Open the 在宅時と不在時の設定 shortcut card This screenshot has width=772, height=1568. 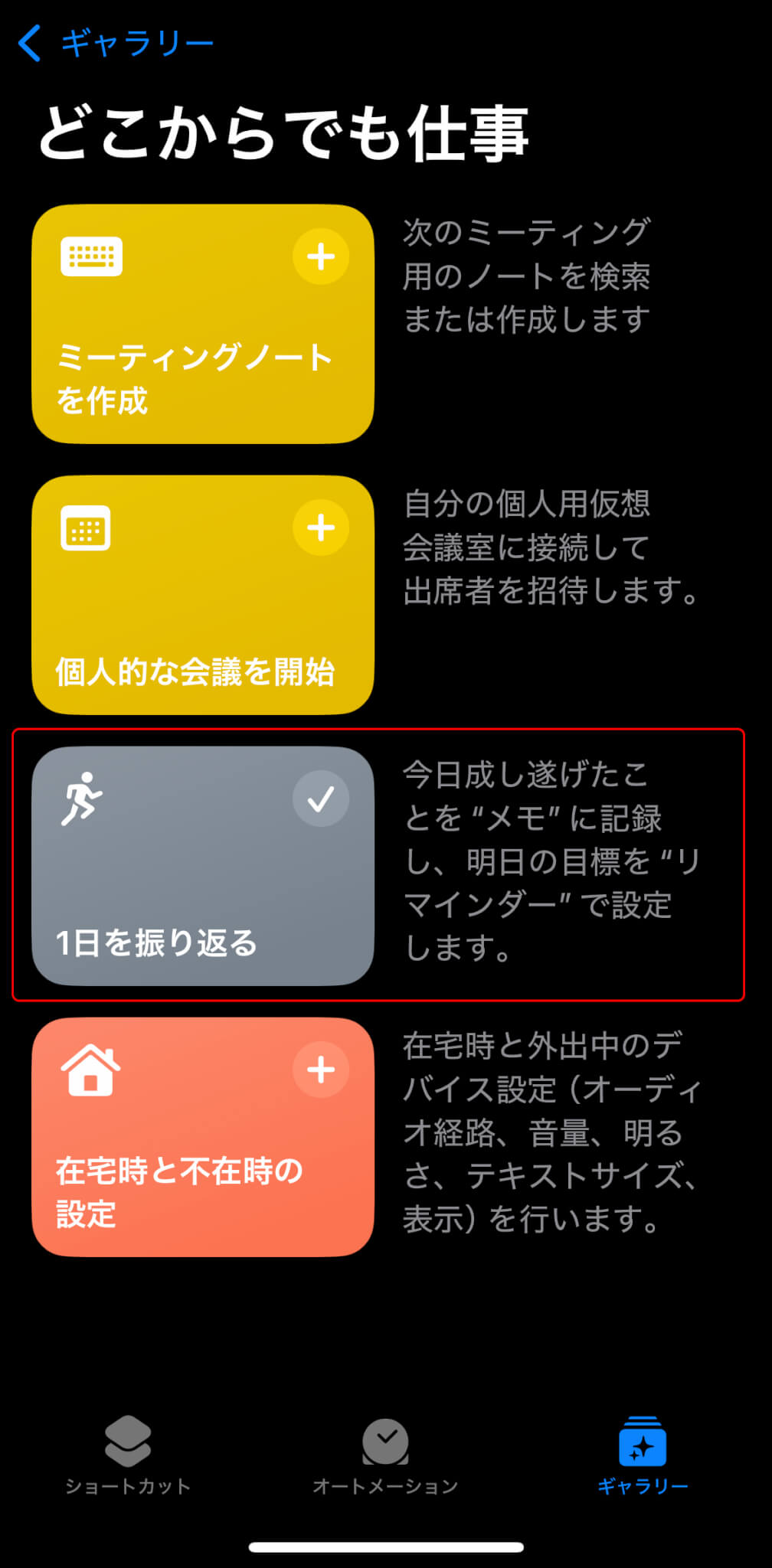tap(203, 1137)
